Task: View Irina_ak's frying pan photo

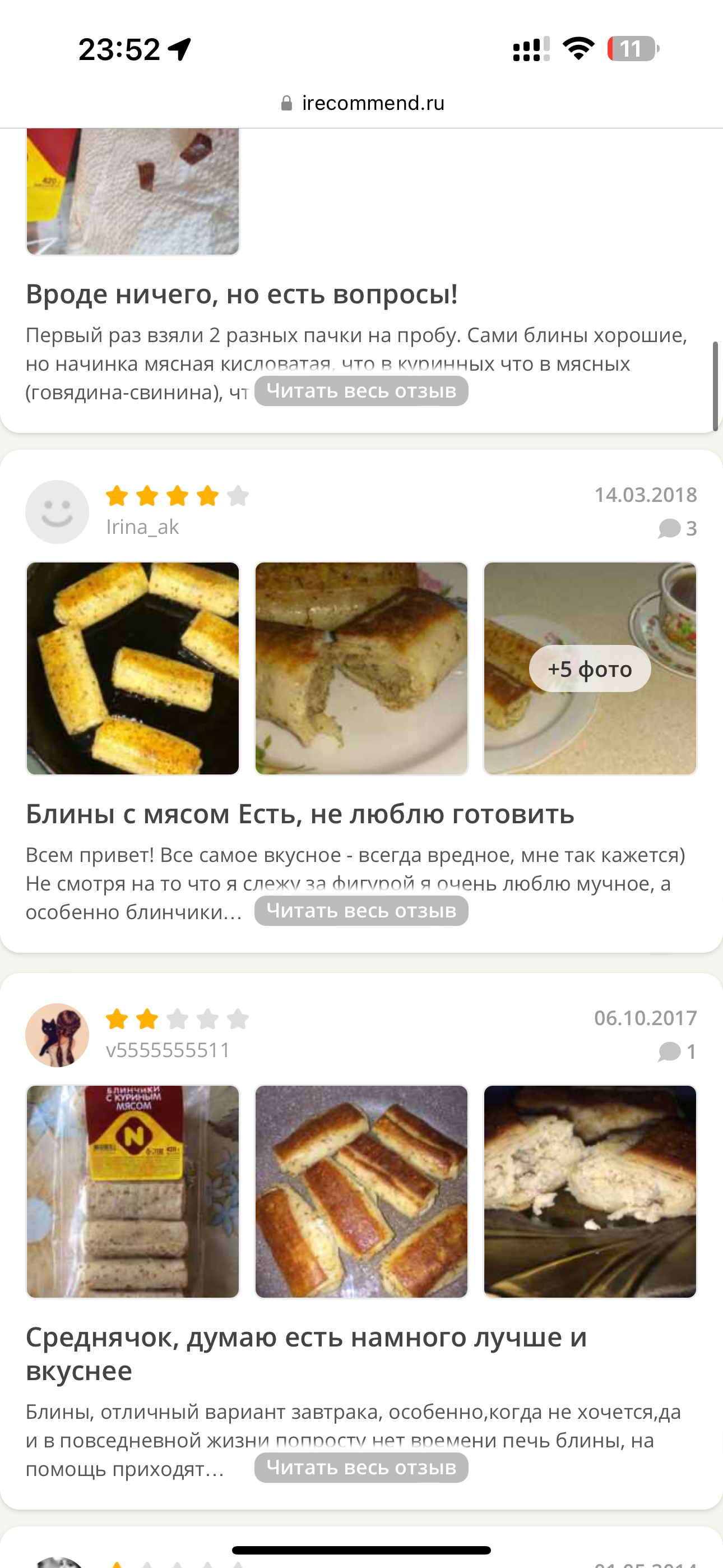Action: click(x=133, y=668)
